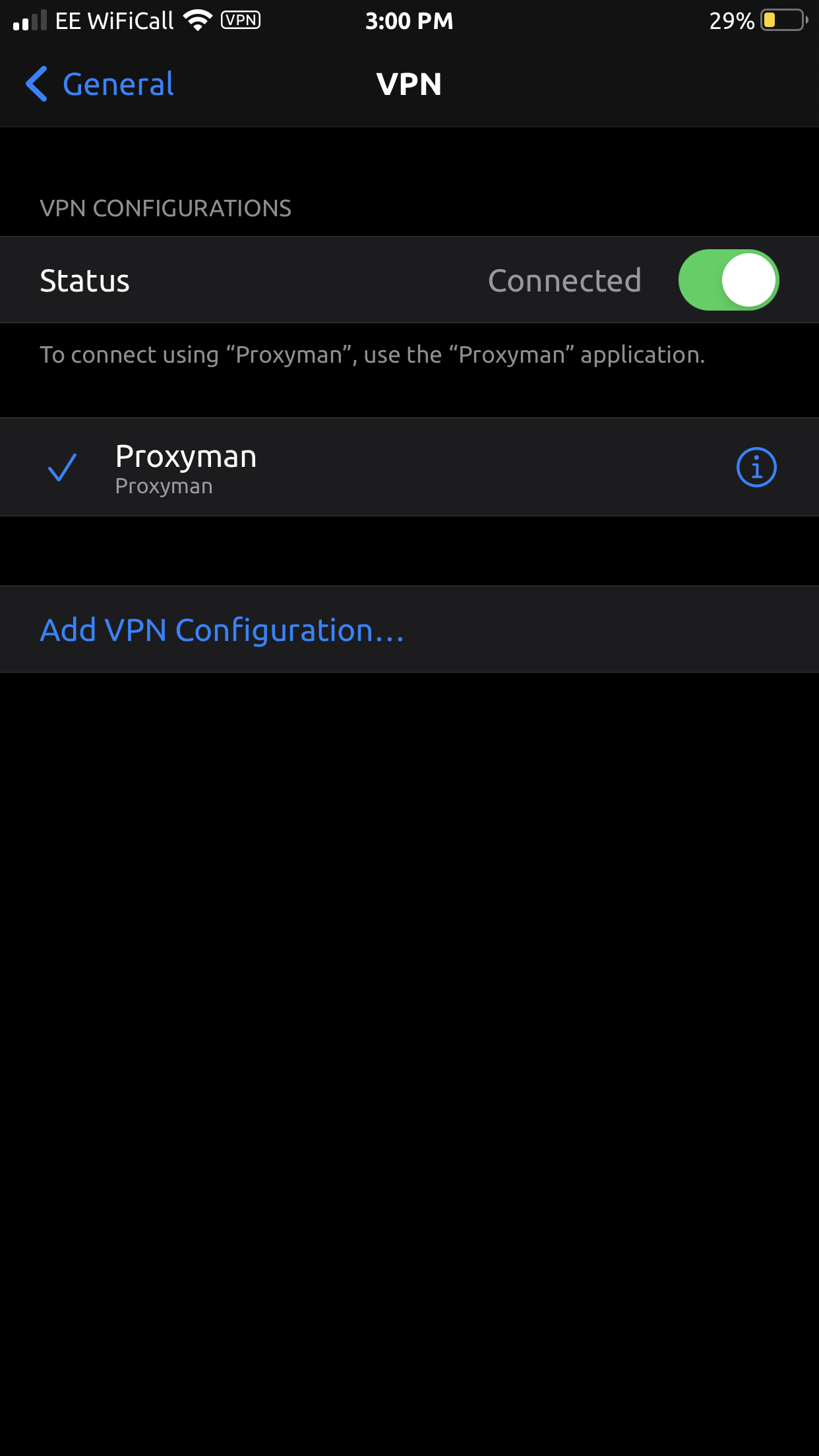Add a new VPN configuration
The height and width of the screenshot is (1456, 819).
[222, 630]
